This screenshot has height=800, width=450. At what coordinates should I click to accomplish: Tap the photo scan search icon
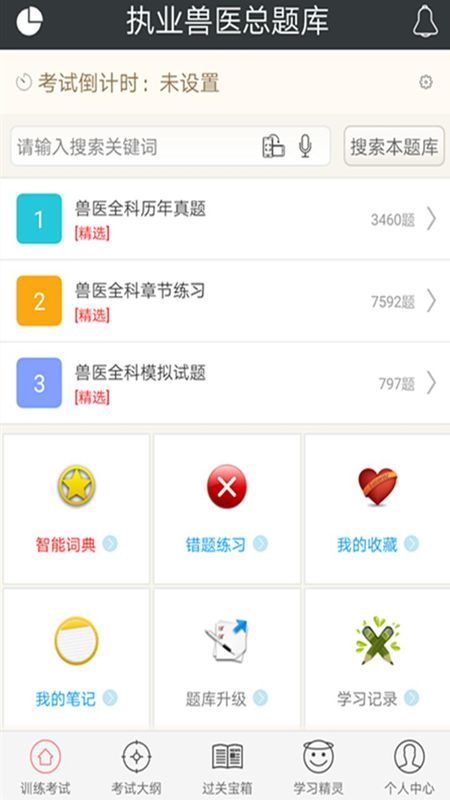[273, 146]
